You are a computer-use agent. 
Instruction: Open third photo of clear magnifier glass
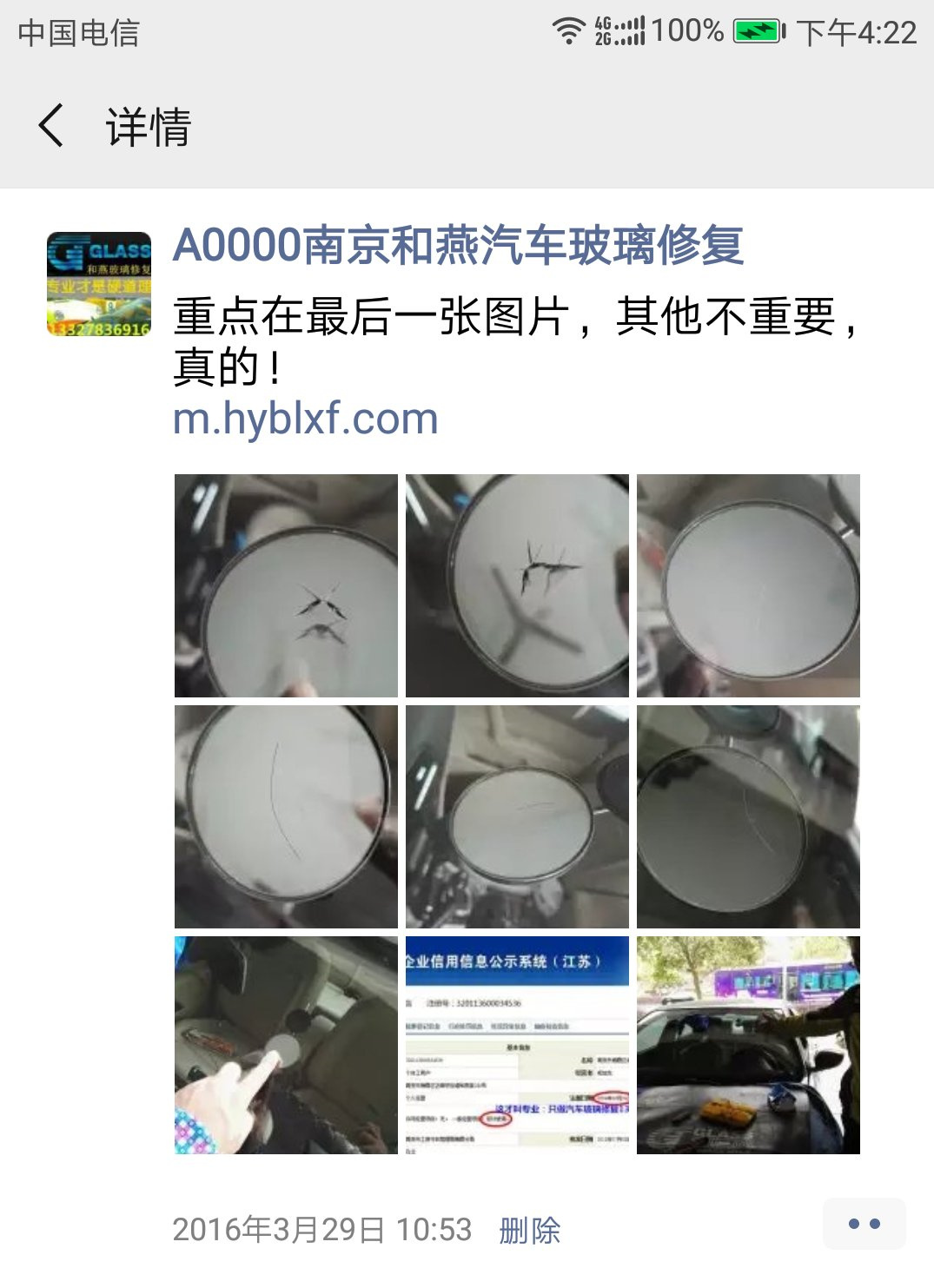[x=748, y=585]
